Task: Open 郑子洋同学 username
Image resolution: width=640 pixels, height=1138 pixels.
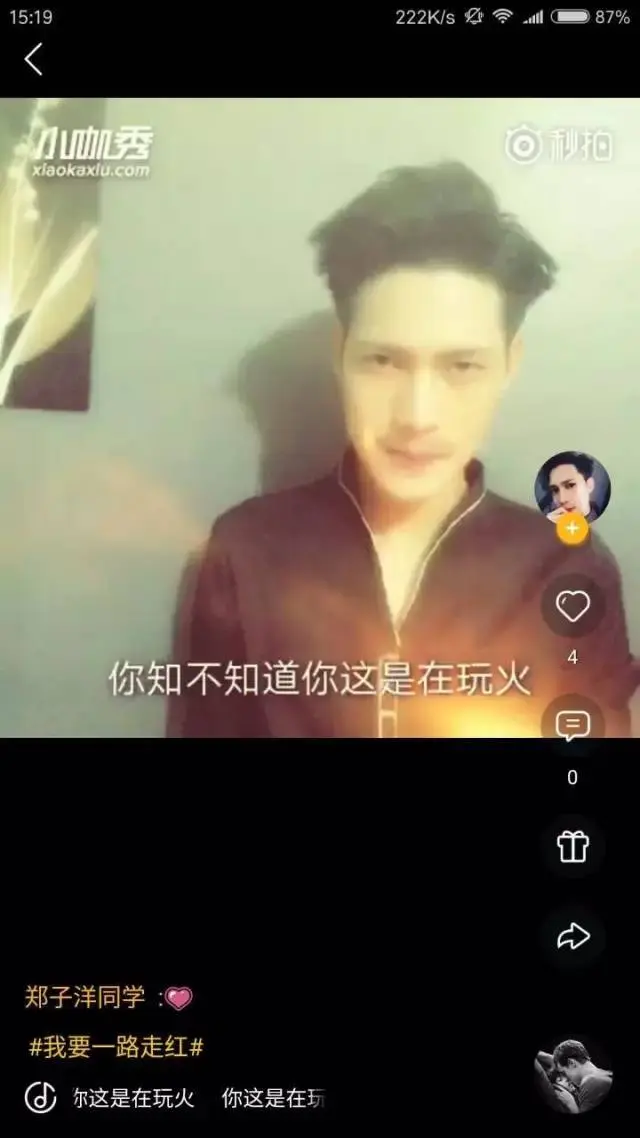Action: pyautogui.click(x=85, y=997)
